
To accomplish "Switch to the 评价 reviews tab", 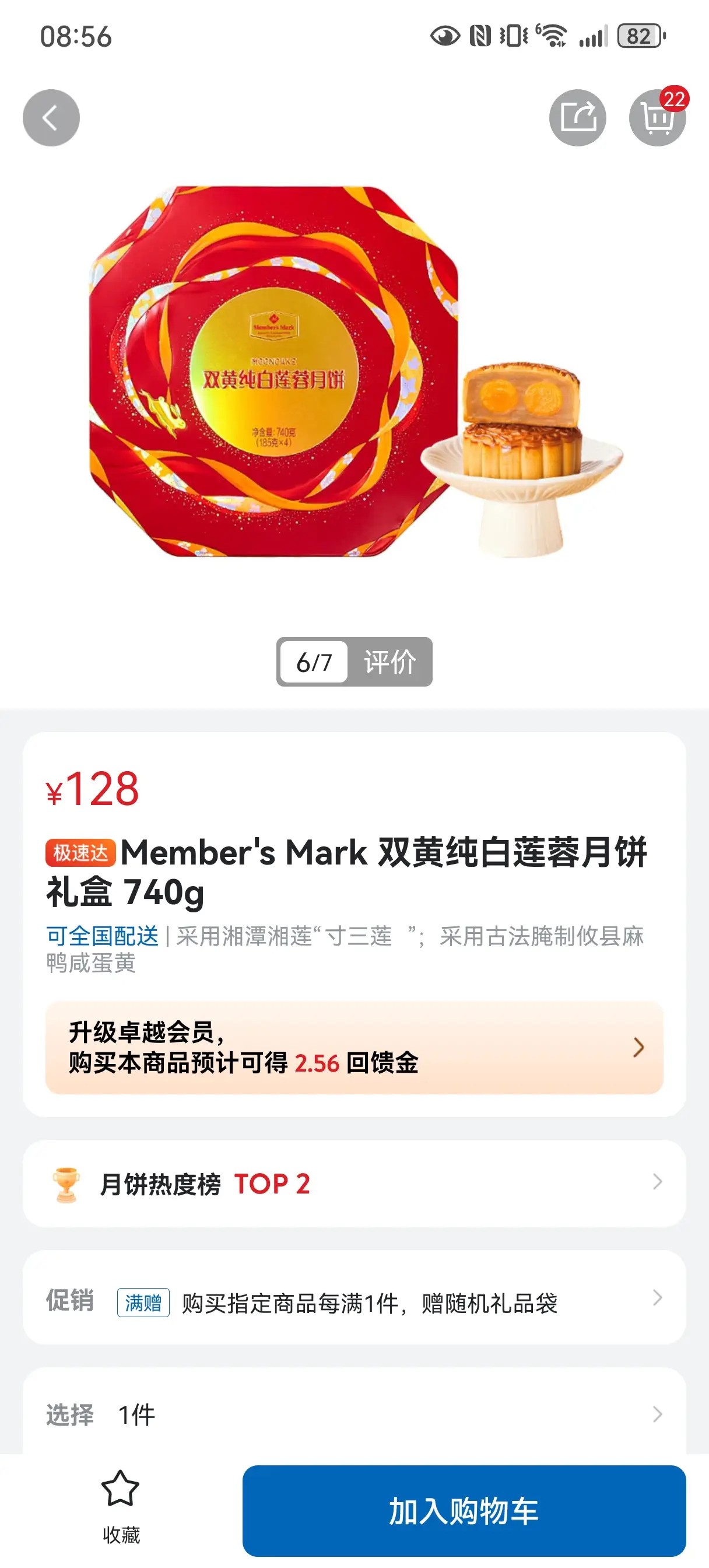I will point(390,662).
